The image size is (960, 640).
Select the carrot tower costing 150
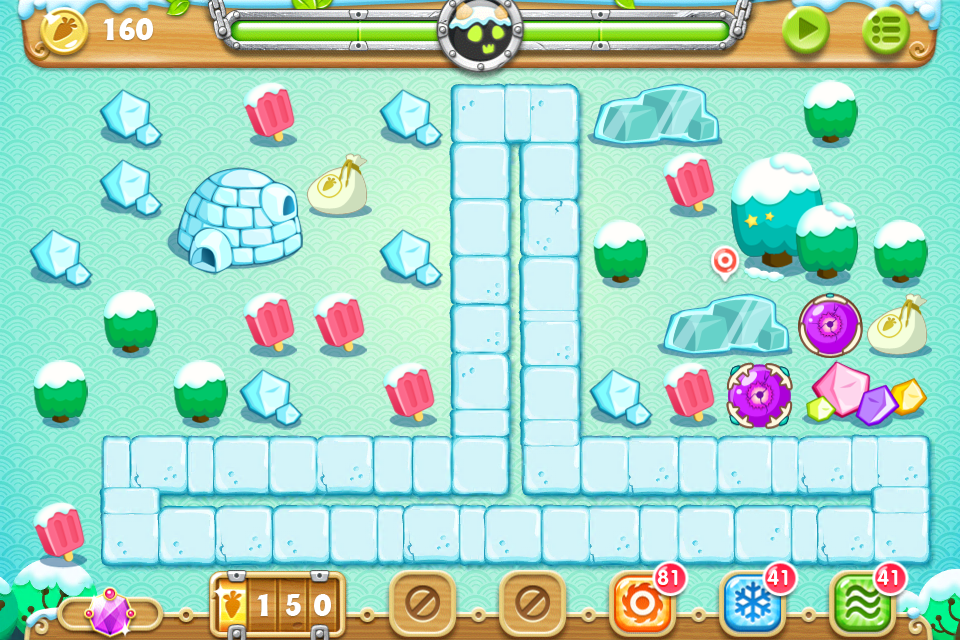[x=277, y=604]
